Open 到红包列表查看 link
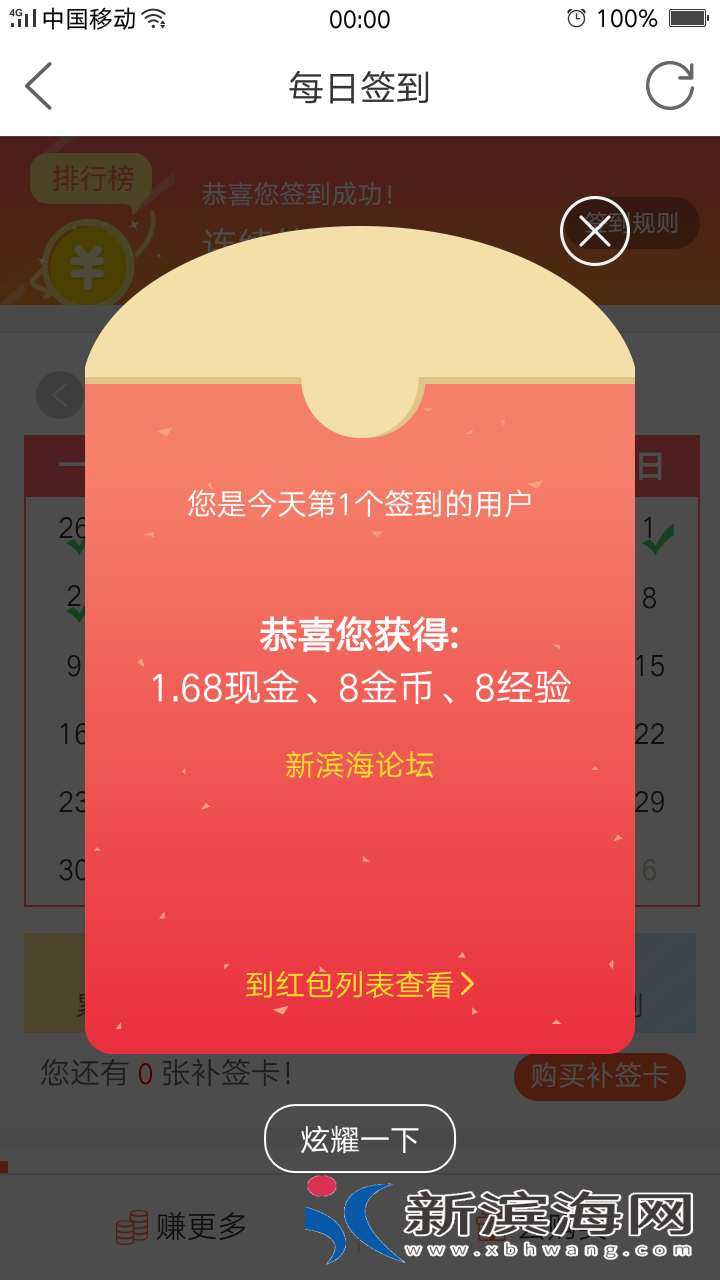The width and height of the screenshot is (720, 1280). pos(359,984)
